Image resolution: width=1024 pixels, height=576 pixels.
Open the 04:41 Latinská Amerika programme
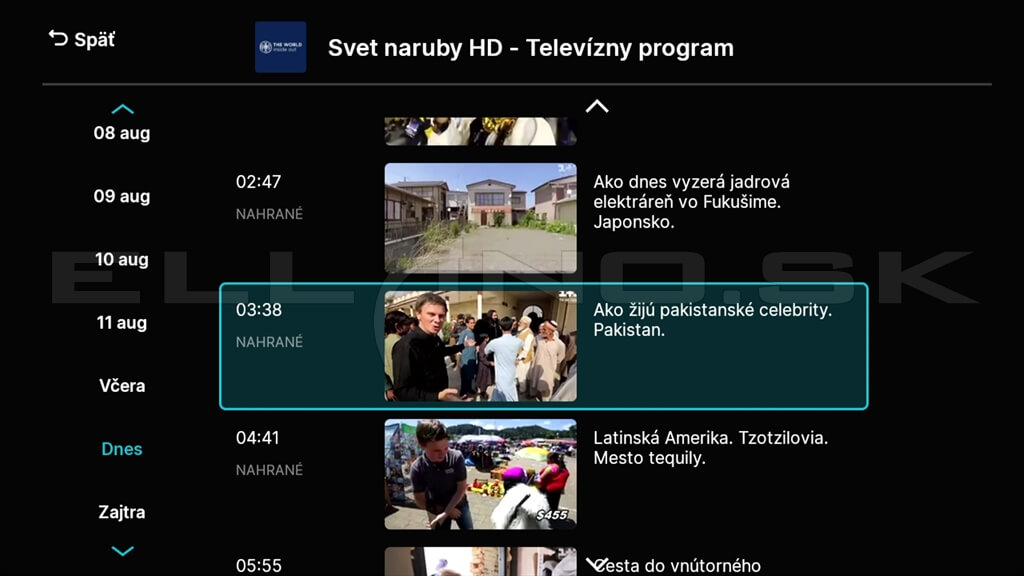click(543, 474)
